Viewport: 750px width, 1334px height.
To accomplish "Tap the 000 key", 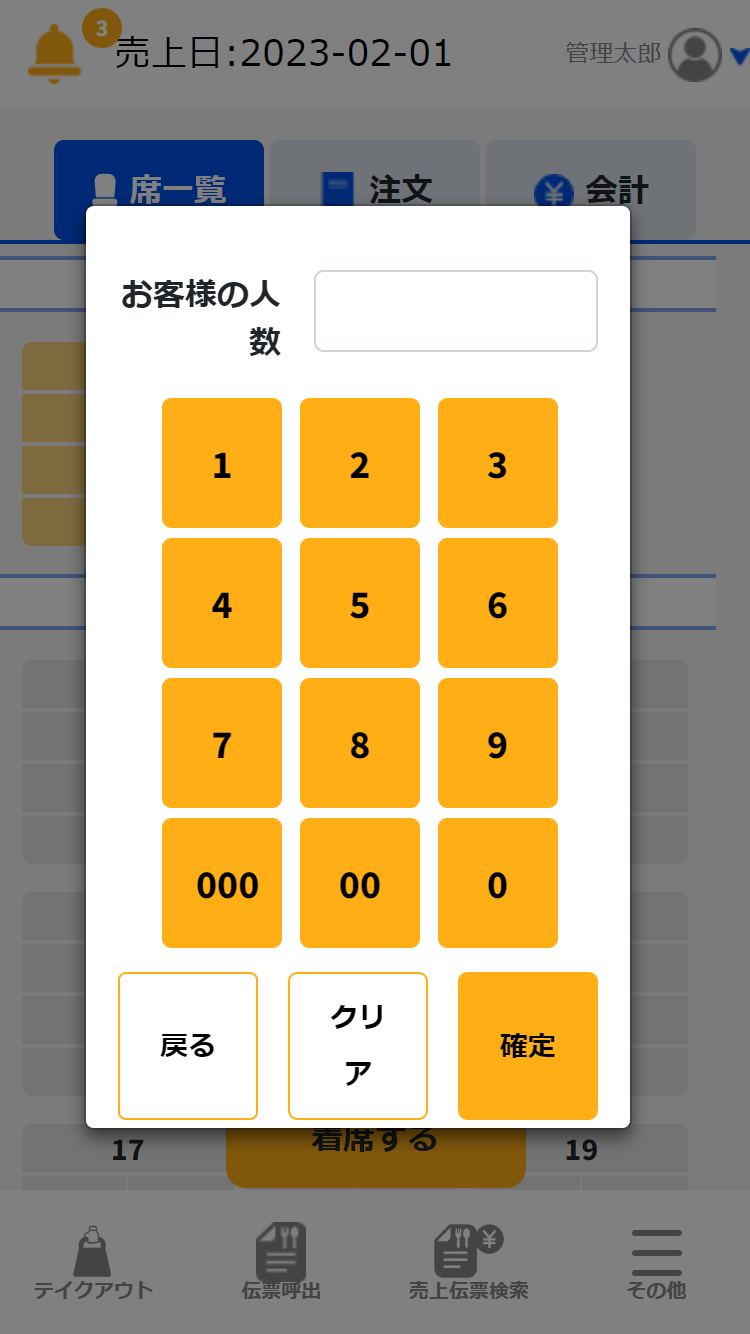I will pyautogui.click(x=222, y=883).
